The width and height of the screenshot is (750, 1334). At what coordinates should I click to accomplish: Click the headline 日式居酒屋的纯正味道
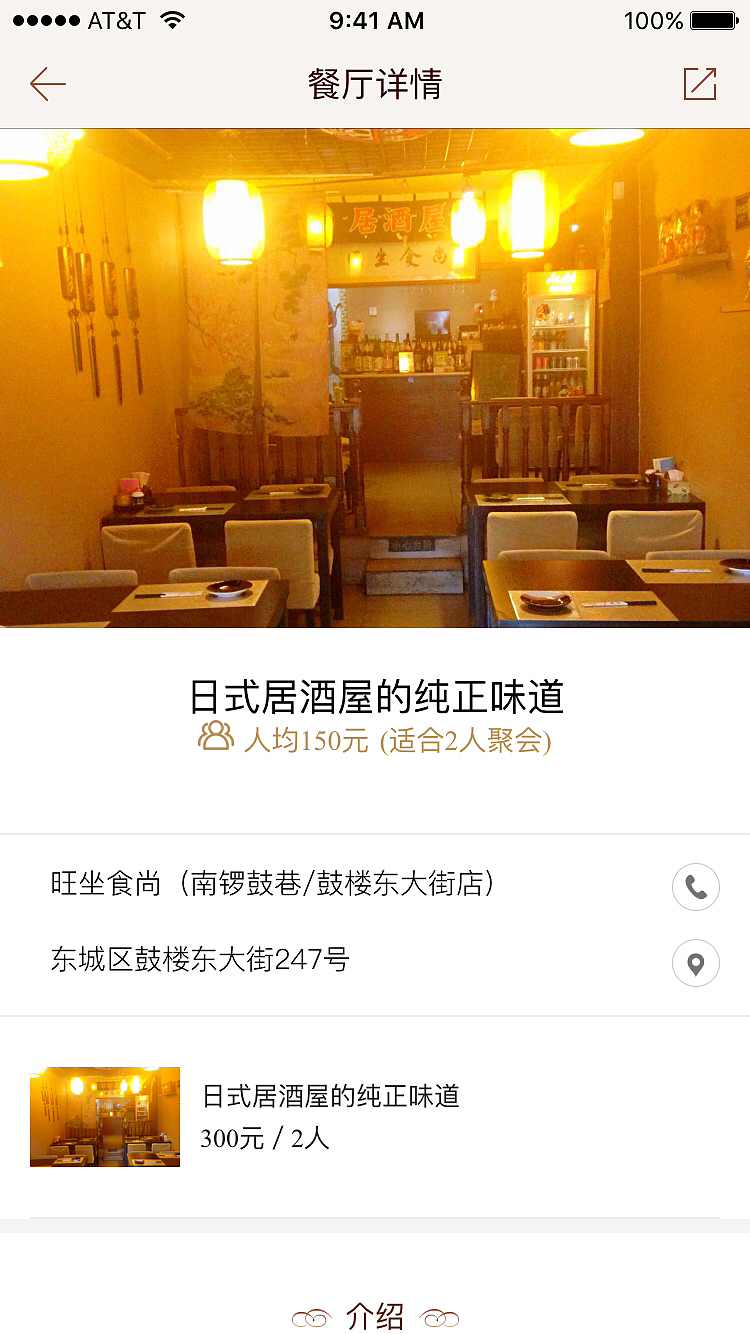coord(375,694)
